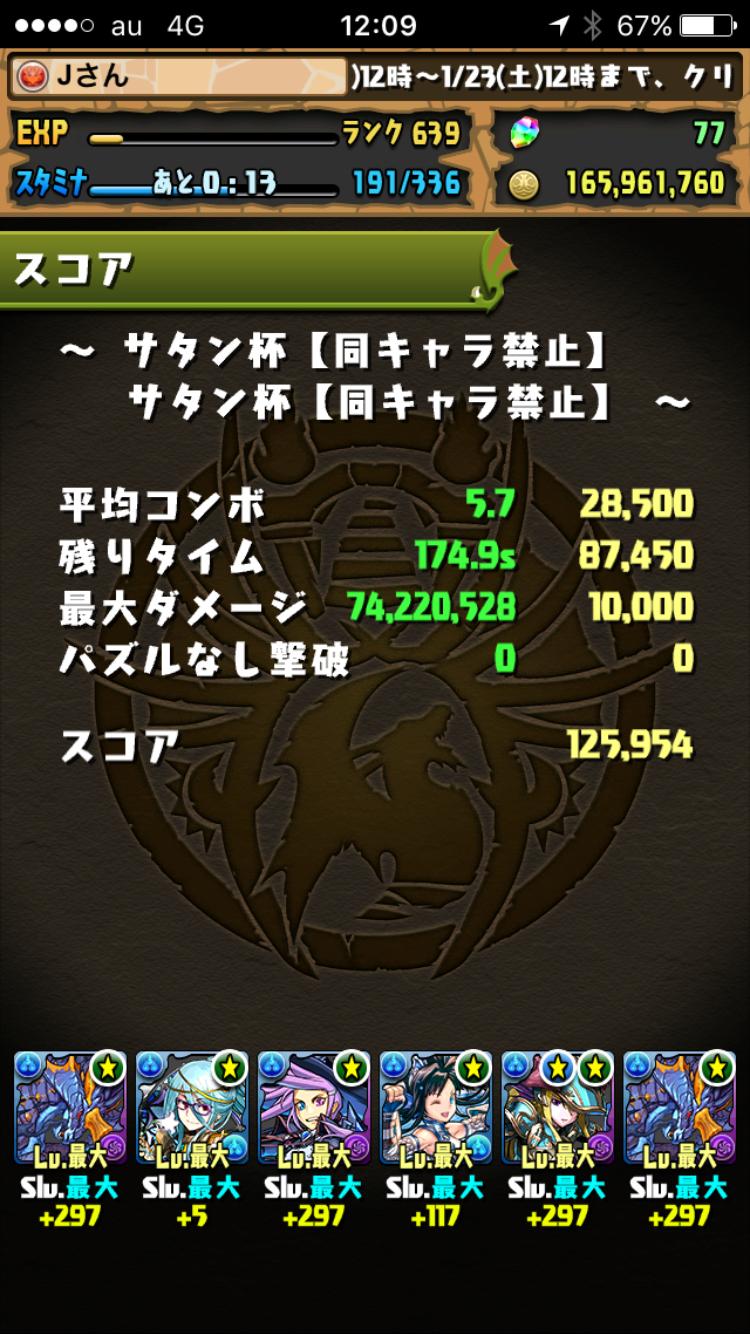
Task: Open the team monster card showing +117
Action: [x=435, y=1107]
